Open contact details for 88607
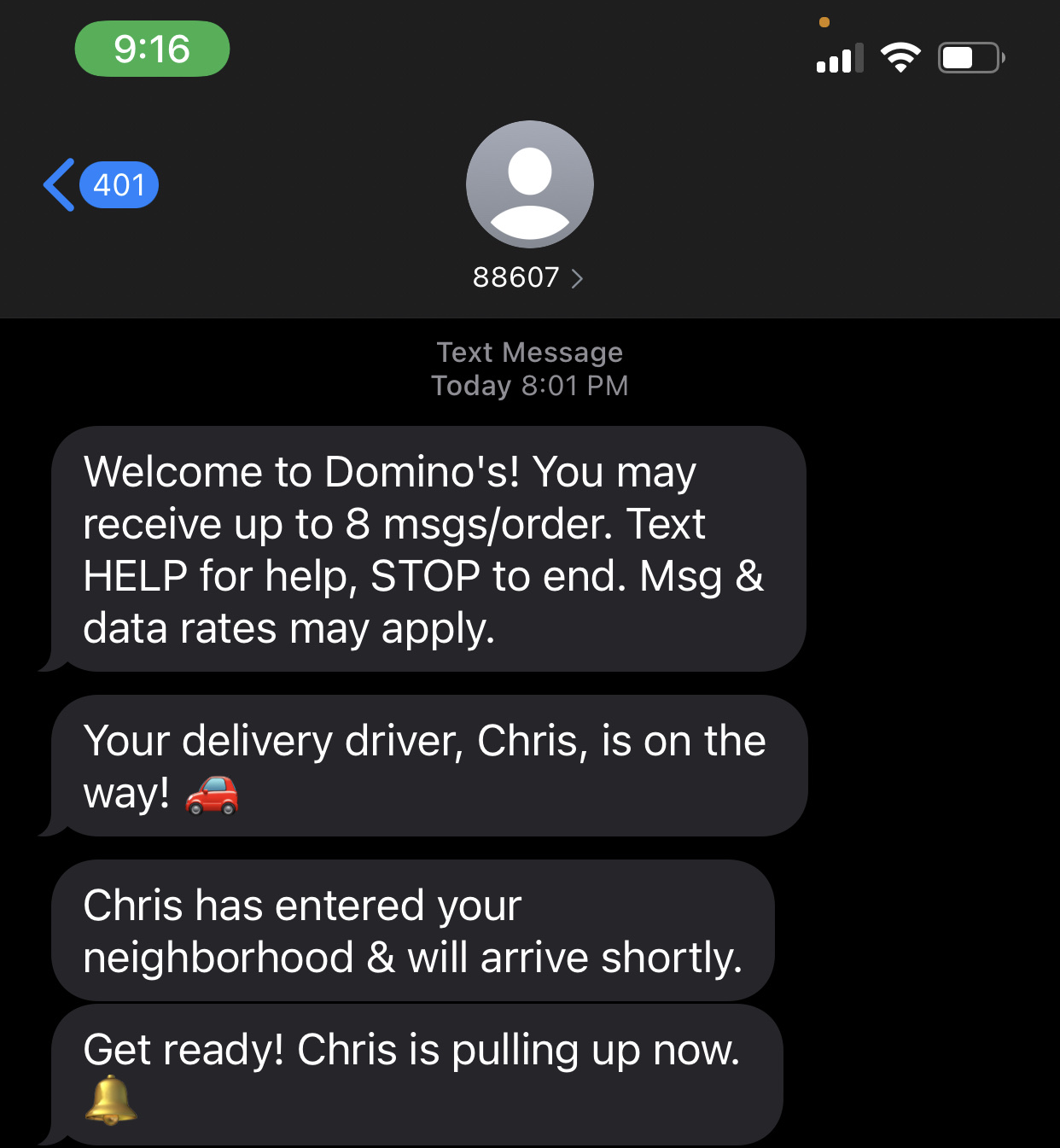This screenshot has width=1060, height=1148. click(x=528, y=277)
